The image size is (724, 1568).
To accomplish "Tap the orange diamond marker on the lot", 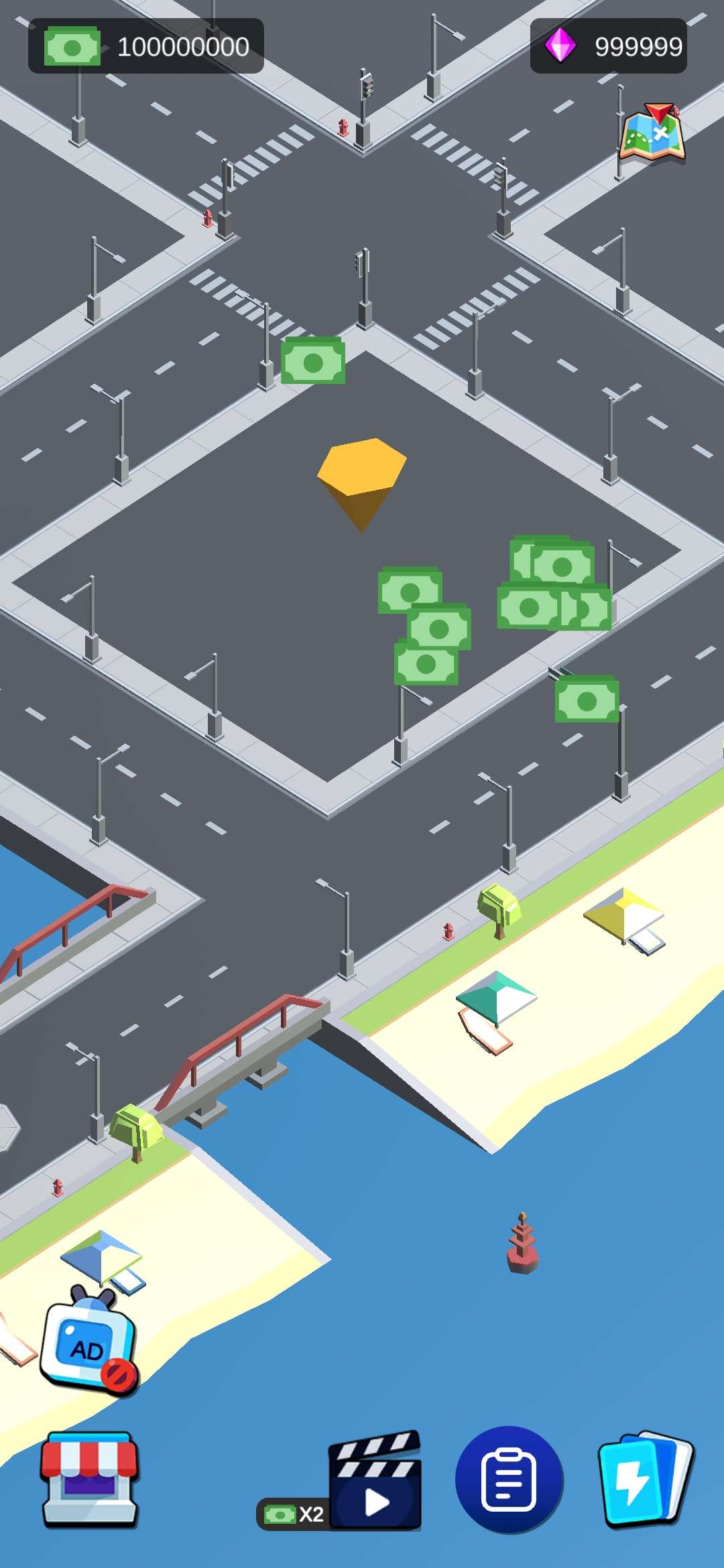I will 362,479.
